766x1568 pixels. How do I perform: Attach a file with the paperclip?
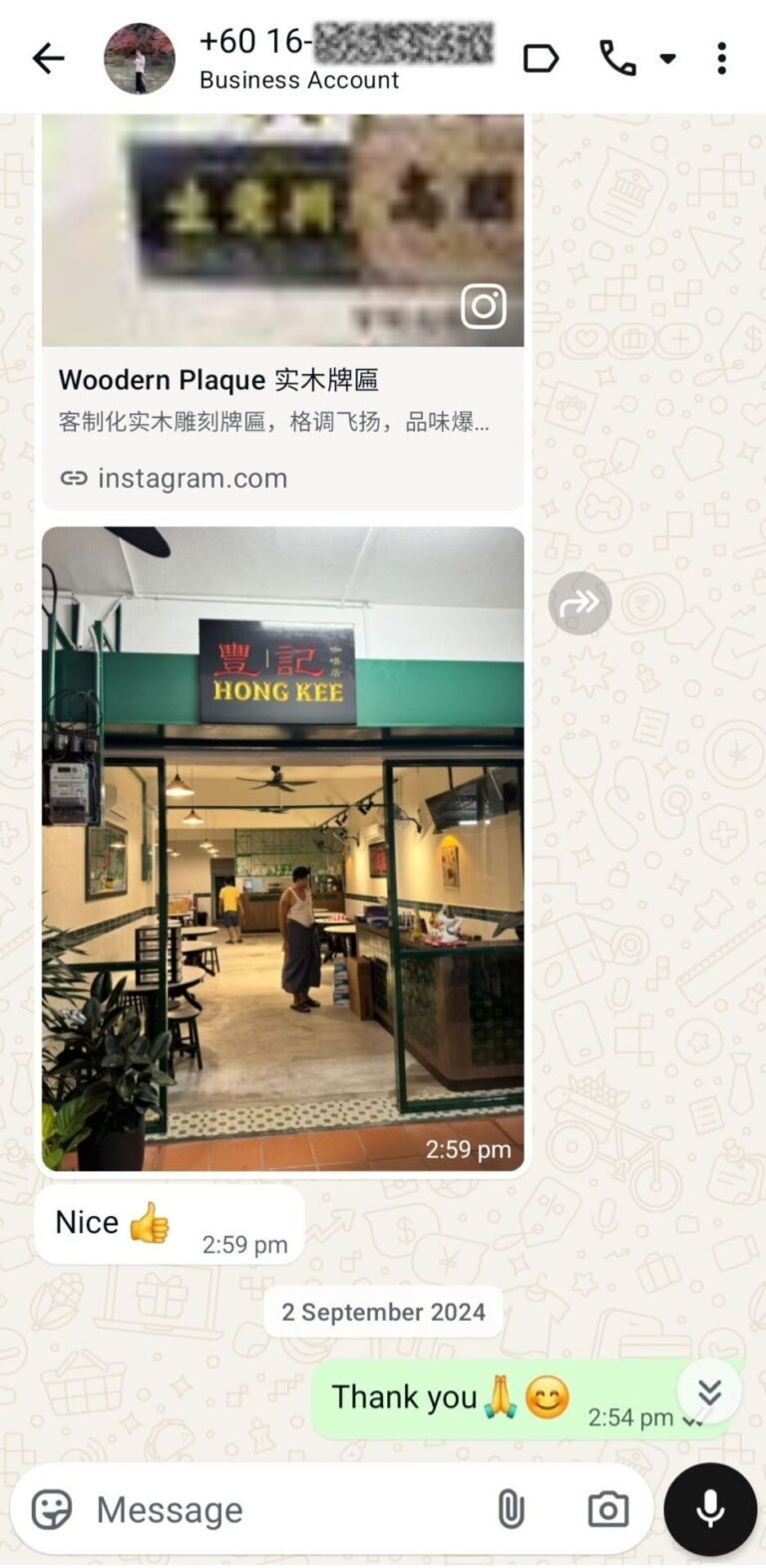pos(511,1509)
